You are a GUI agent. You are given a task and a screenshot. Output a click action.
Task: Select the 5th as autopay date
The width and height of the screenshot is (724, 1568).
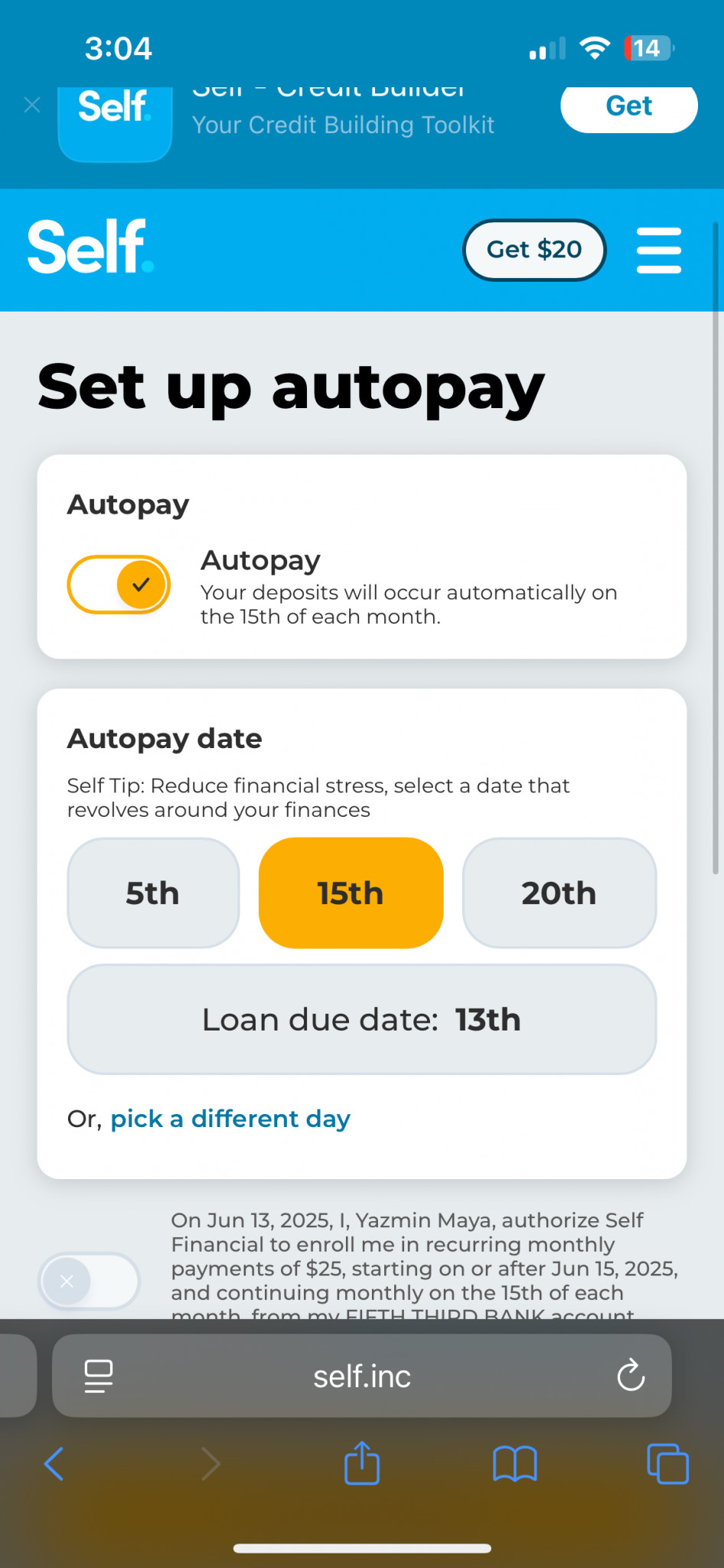(x=153, y=893)
